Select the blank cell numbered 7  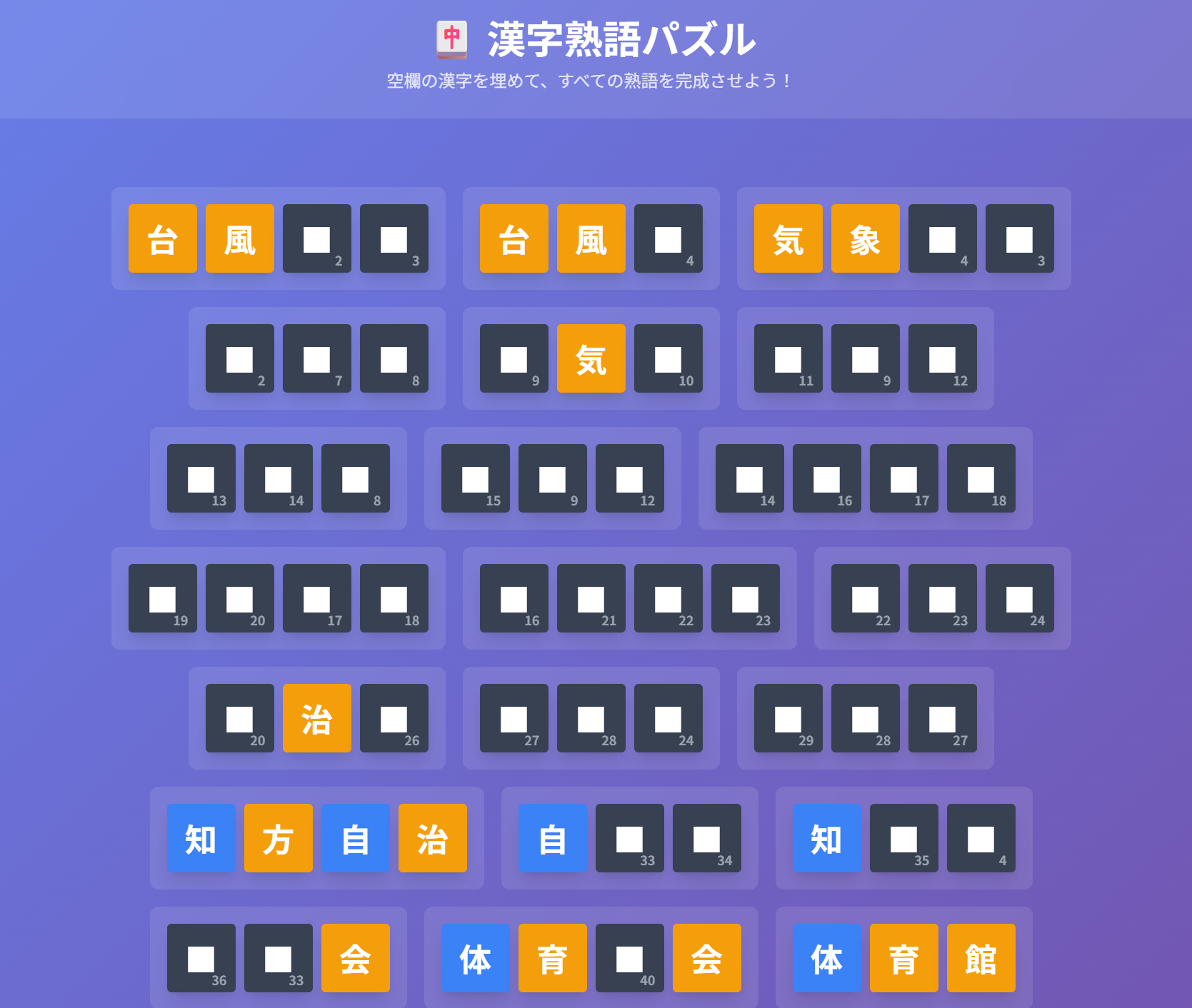coord(316,358)
